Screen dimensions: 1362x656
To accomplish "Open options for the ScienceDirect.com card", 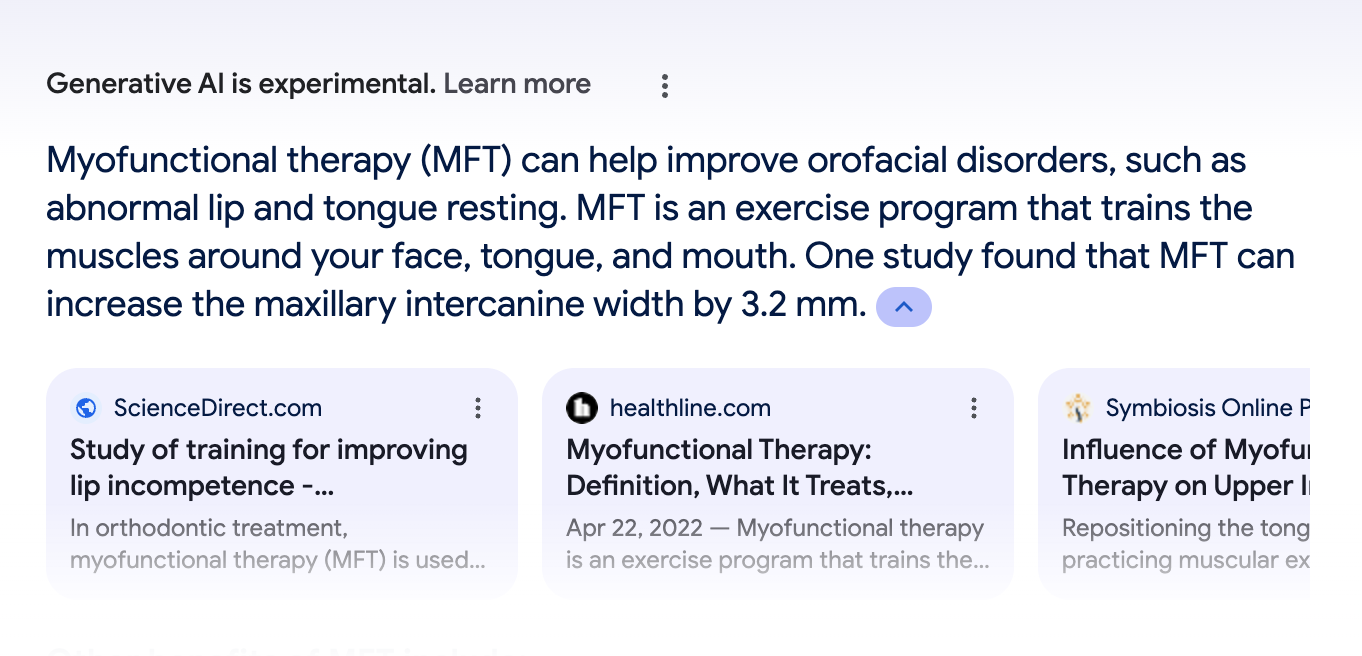I will pyautogui.click(x=478, y=408).
